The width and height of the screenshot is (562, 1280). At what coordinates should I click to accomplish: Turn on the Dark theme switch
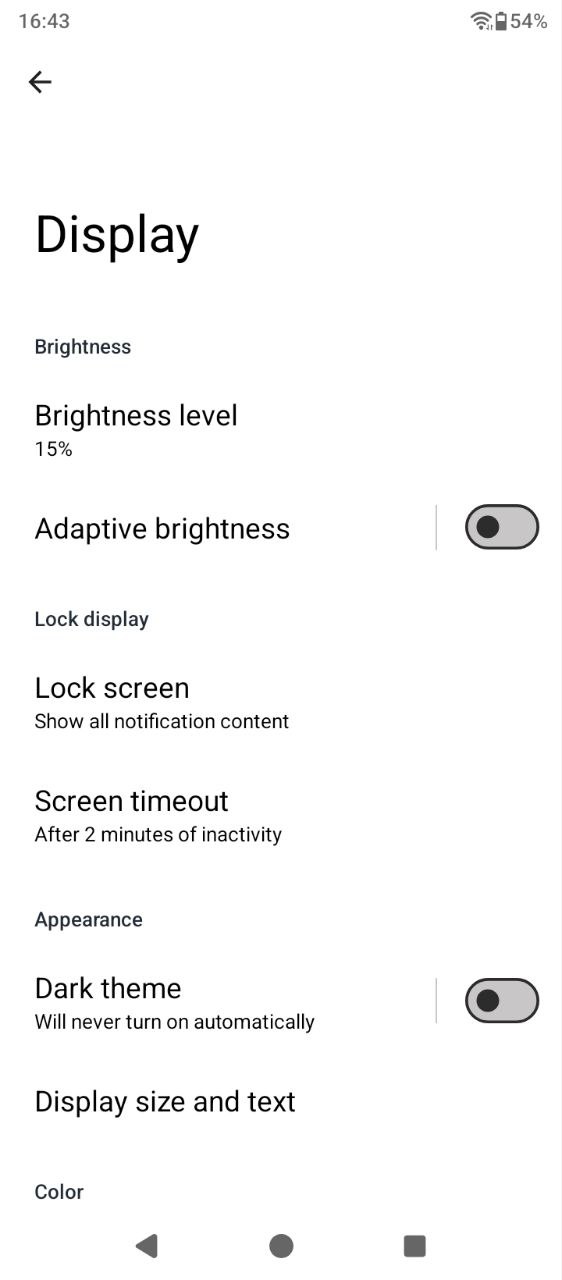[502, 1001]
